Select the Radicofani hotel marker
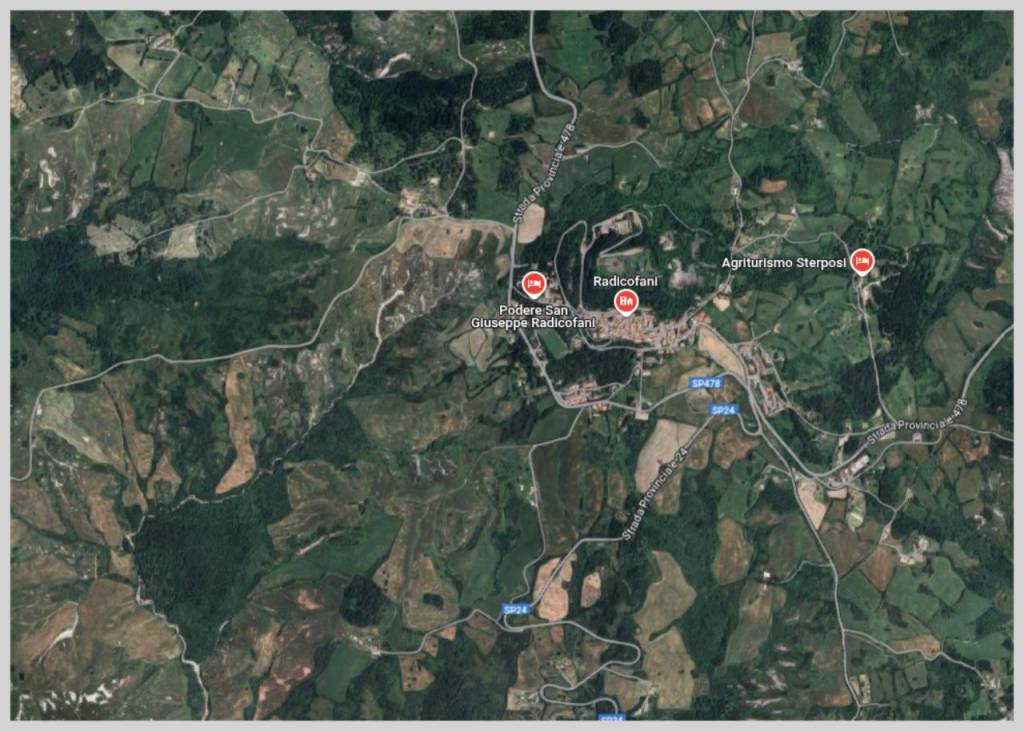 pos(626,299)
